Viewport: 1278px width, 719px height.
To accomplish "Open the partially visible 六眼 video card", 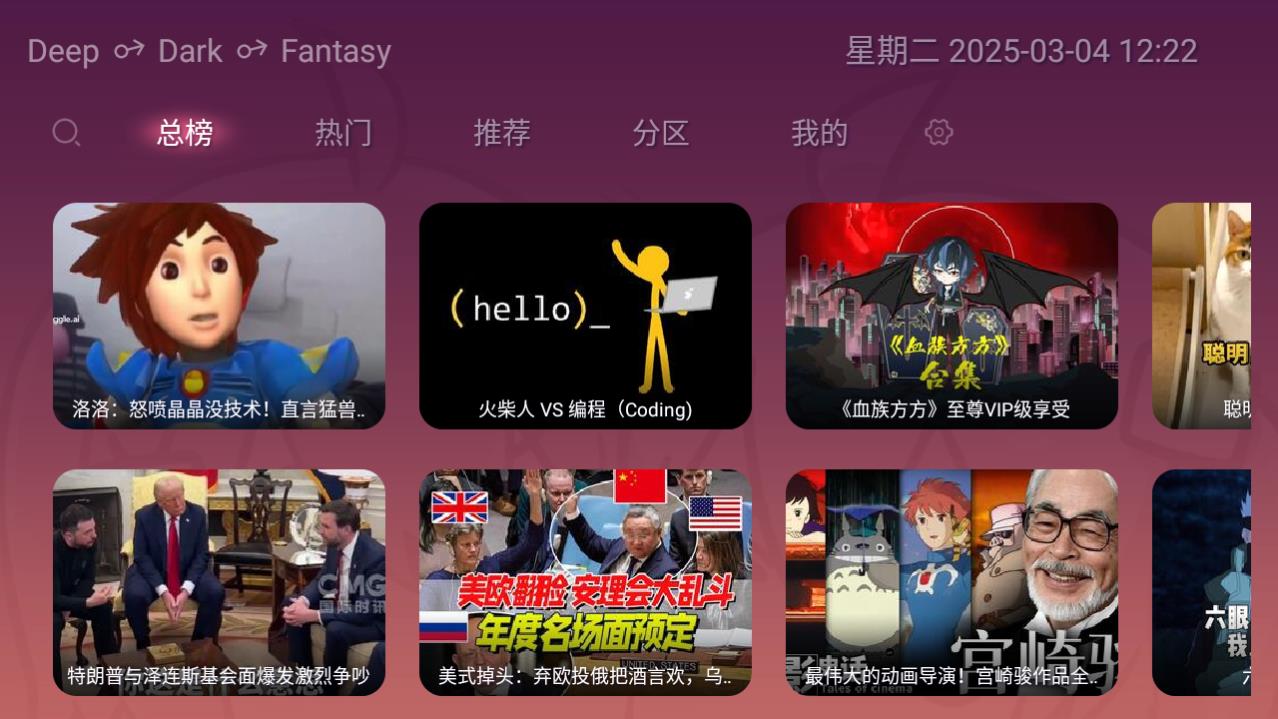I will coord(1202,582).
